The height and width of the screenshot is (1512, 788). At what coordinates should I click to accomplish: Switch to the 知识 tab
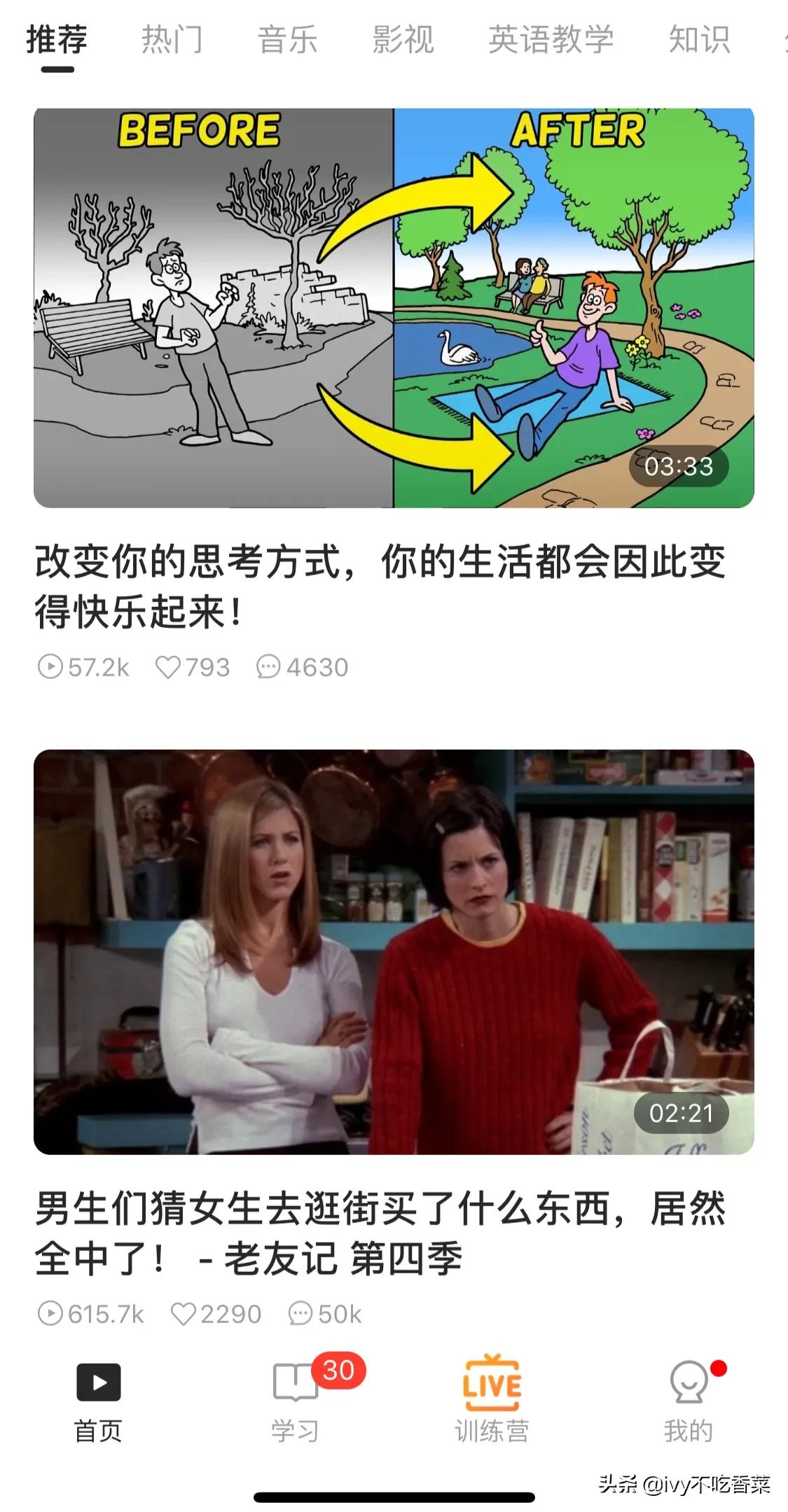pyautogui.click(x=699, y=39)
